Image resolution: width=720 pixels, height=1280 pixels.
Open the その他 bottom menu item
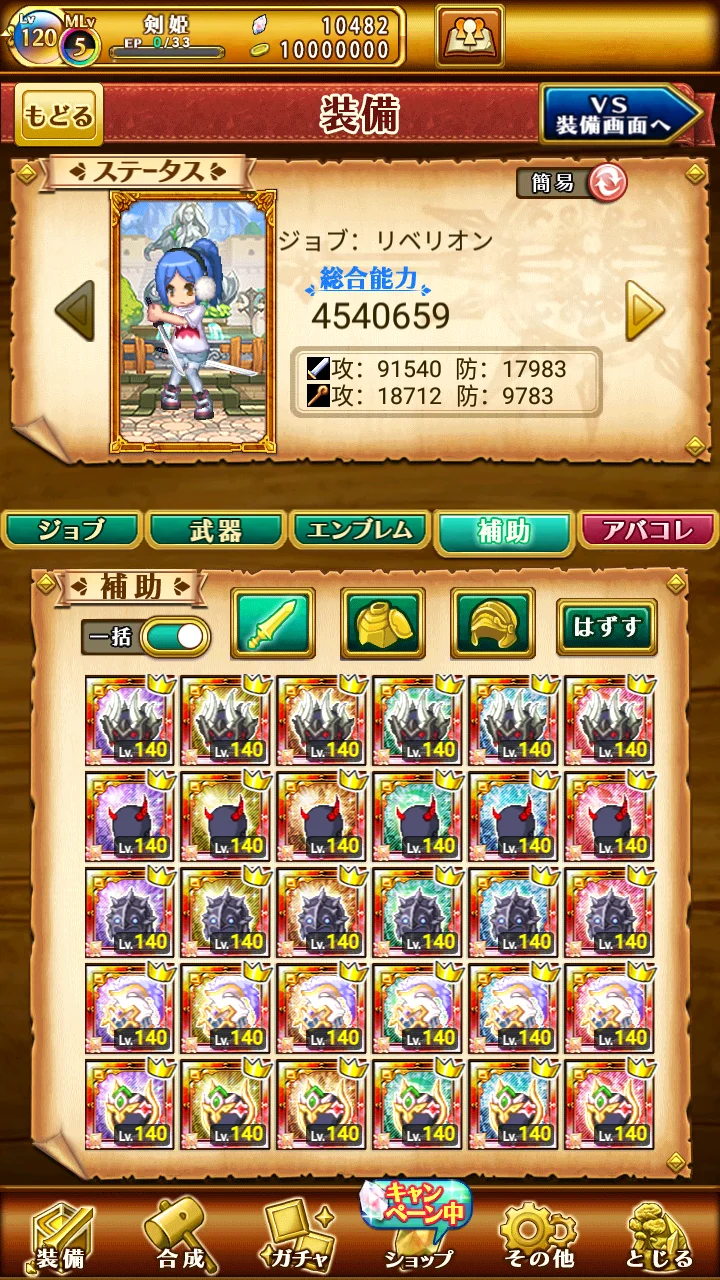click(x=537, y=1234)
